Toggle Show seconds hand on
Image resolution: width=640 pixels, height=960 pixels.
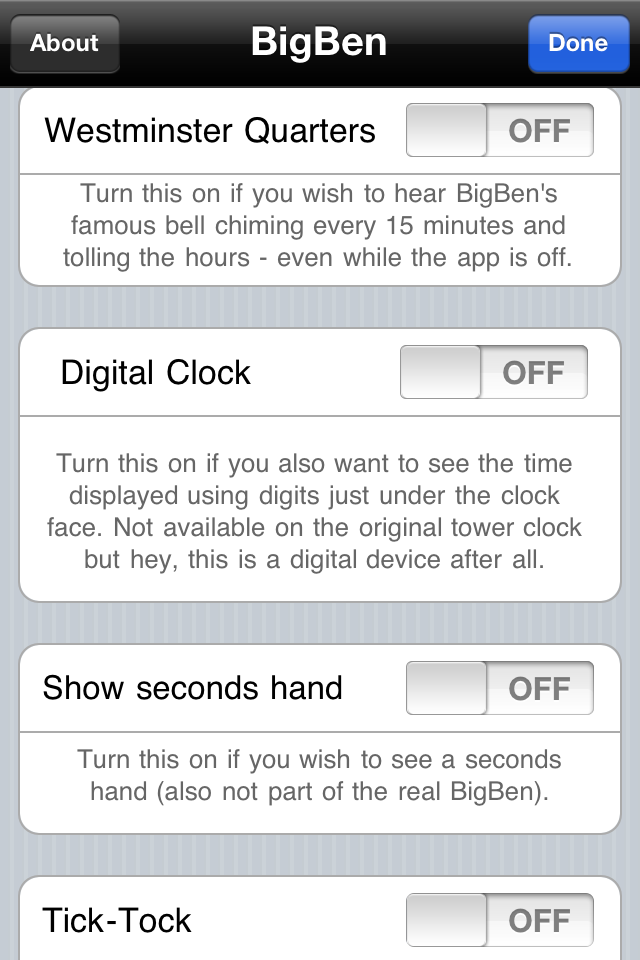click(499, 688)
